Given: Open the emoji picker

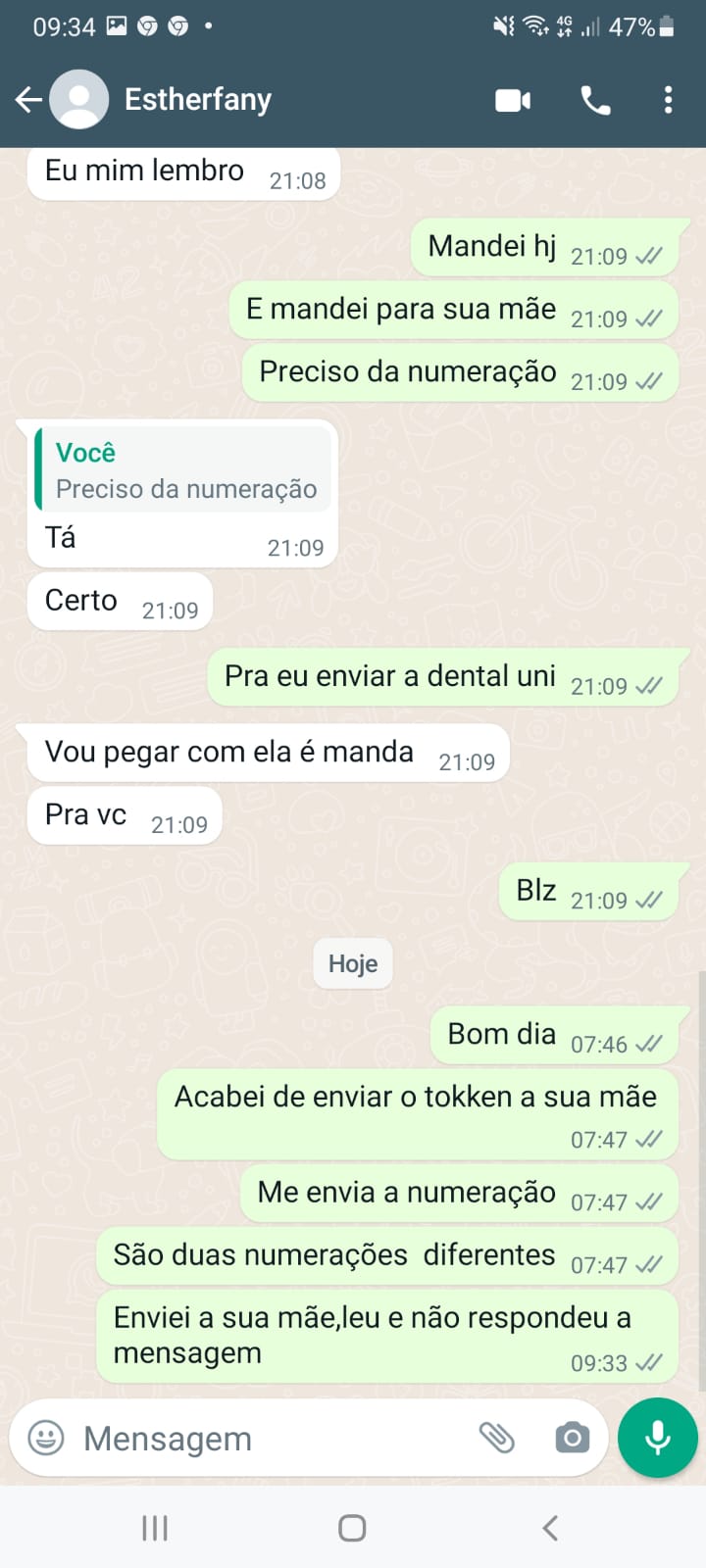Looking at the screenshot, I should [x=46, y=1438].
